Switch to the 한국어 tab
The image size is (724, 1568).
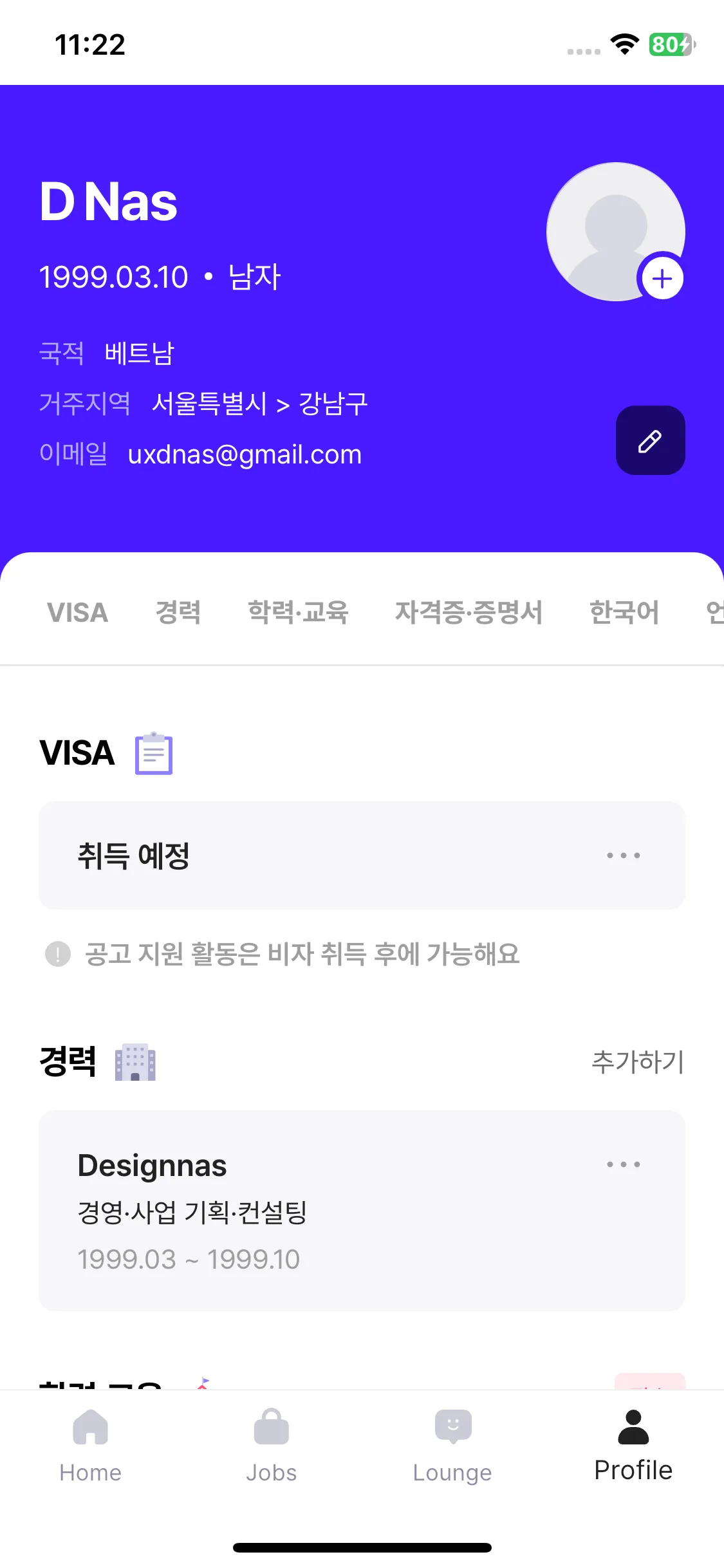click(624, 612)
